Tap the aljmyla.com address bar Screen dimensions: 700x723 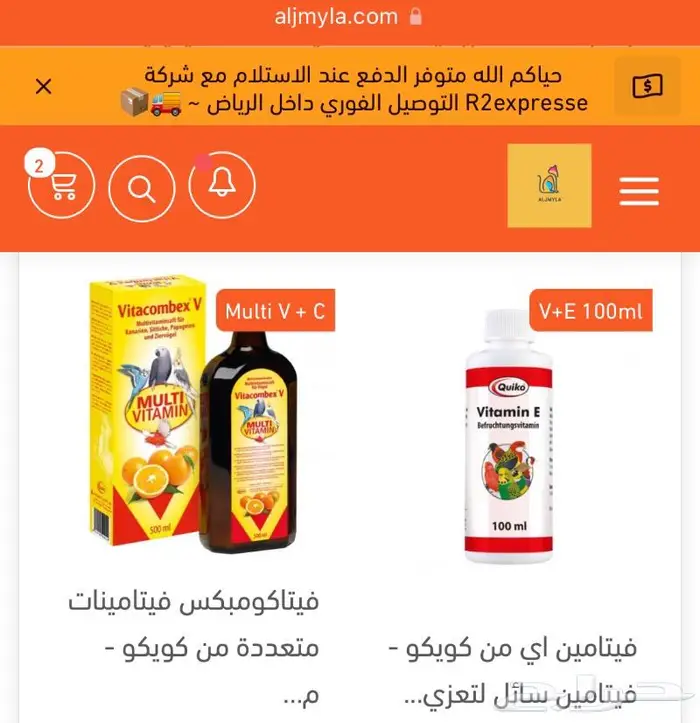[349, 17]
